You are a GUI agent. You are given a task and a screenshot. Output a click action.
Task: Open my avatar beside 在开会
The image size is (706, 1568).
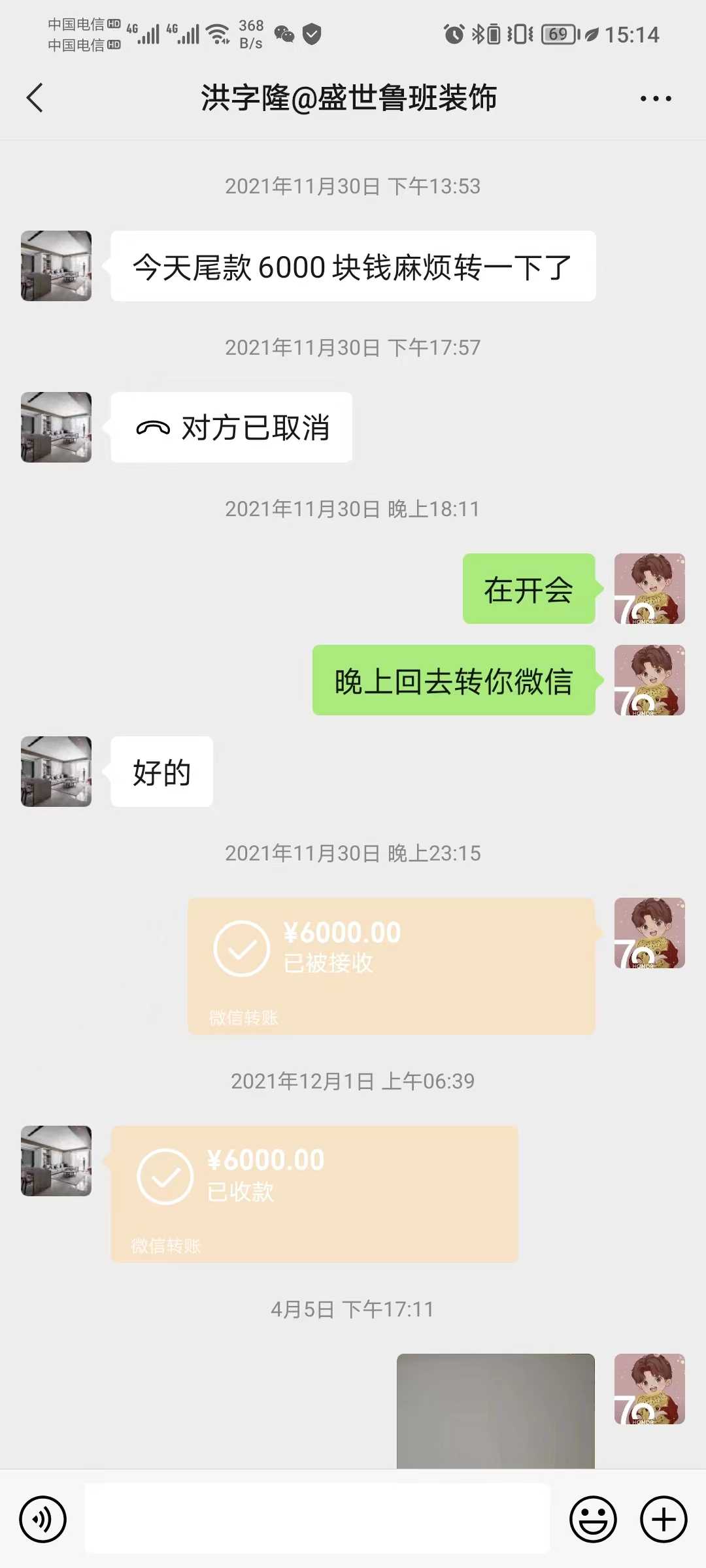(649, 589)
